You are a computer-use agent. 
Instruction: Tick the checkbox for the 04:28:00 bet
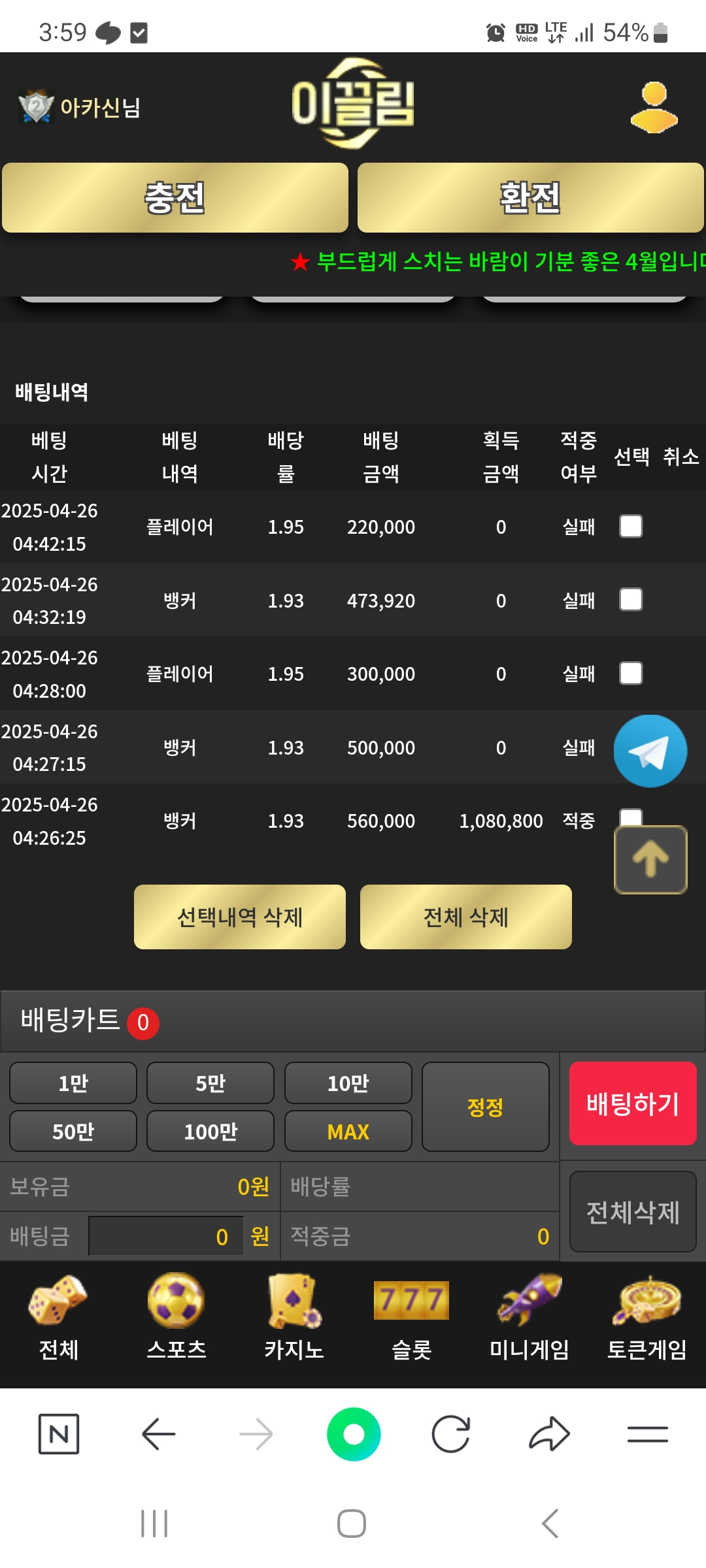631,674
